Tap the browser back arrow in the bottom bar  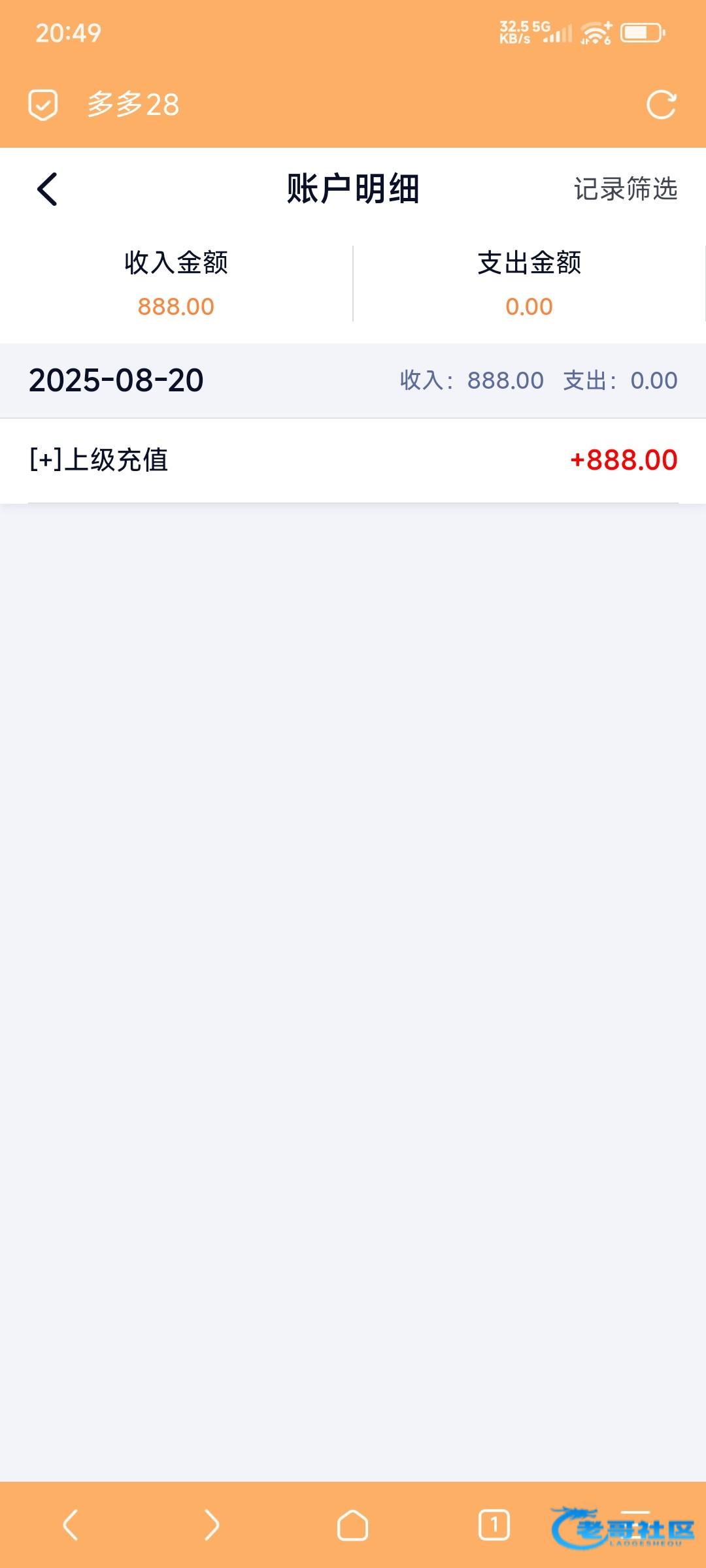(71, 1525)
